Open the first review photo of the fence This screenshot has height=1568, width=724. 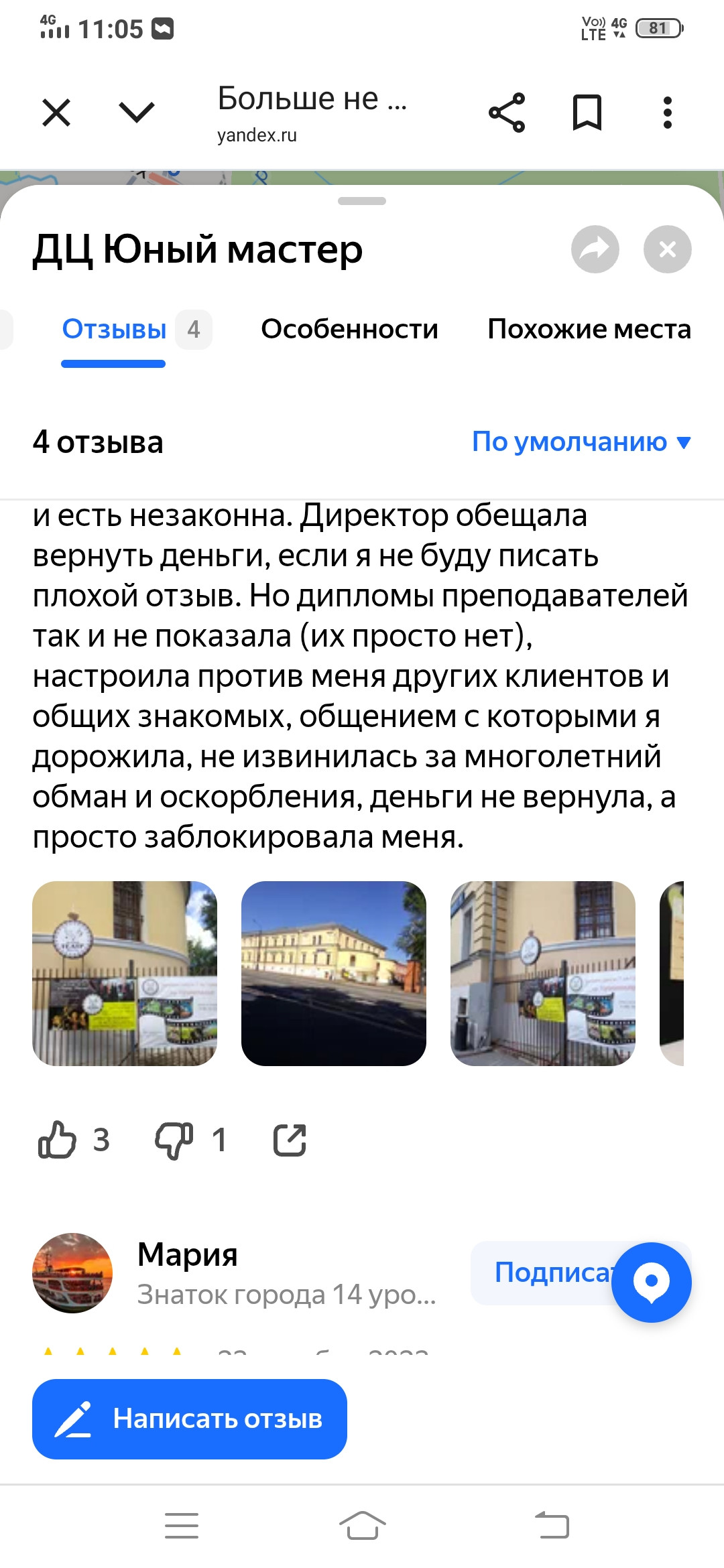click(125, 973)
